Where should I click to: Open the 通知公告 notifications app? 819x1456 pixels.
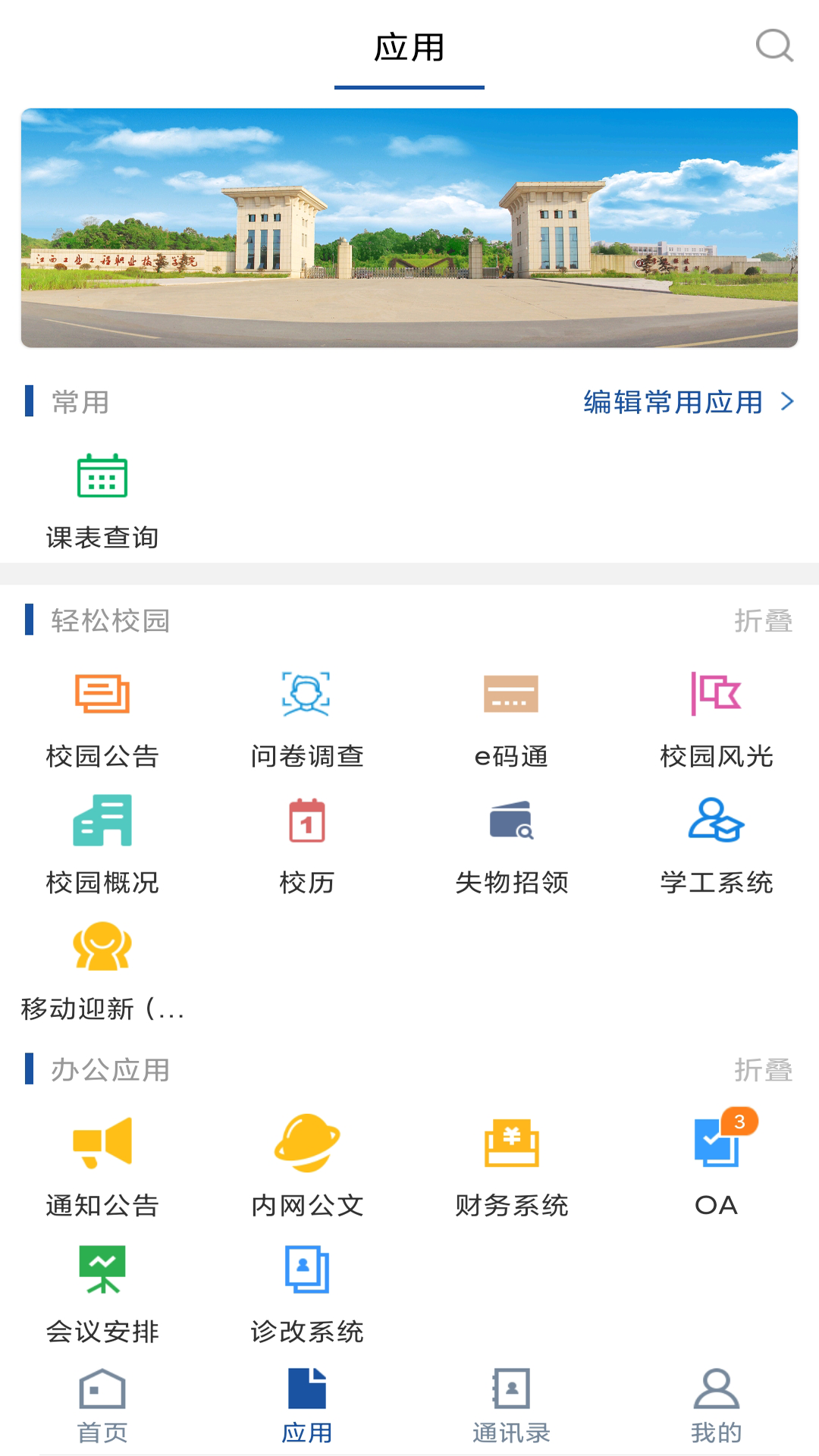pos(102,1160)
